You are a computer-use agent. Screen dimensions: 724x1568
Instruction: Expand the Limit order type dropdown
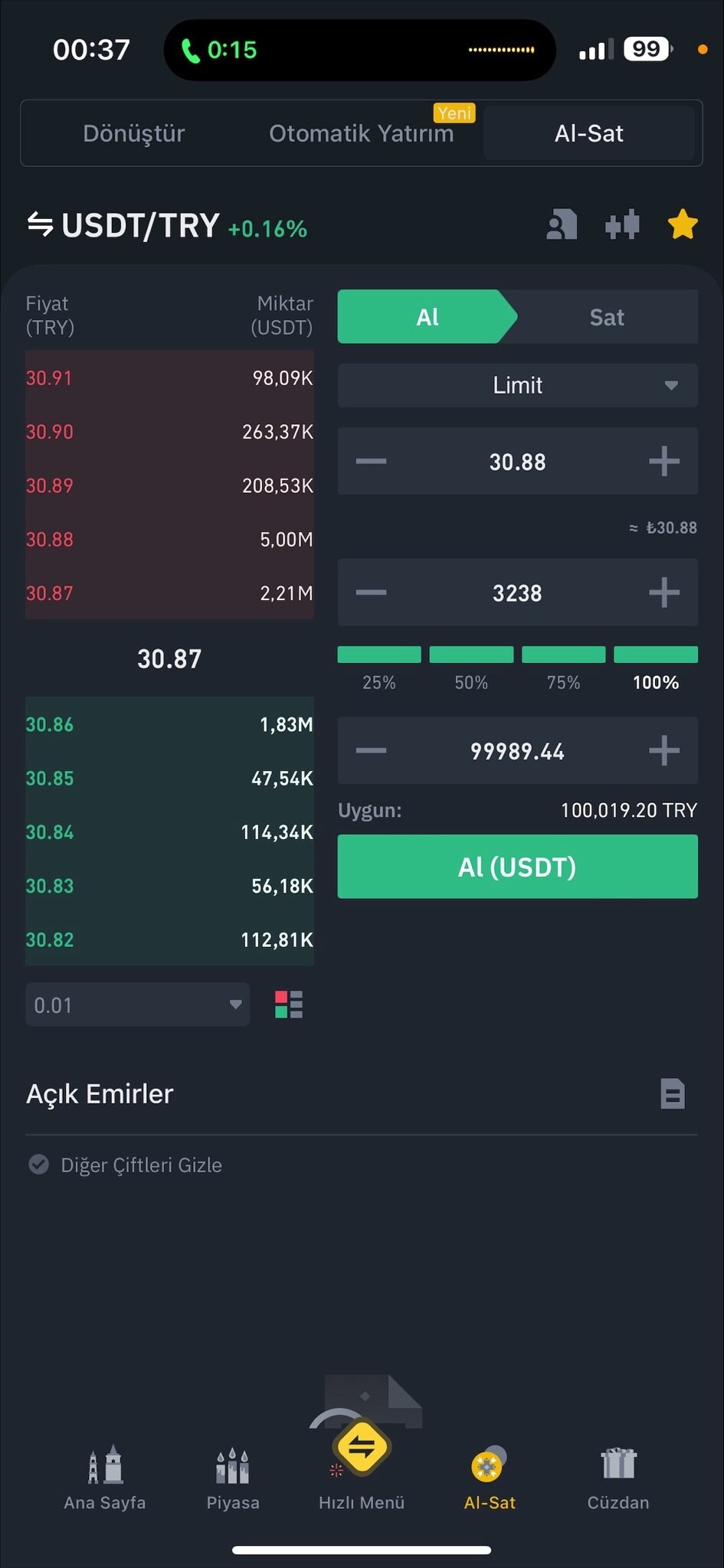coord(517,385)
